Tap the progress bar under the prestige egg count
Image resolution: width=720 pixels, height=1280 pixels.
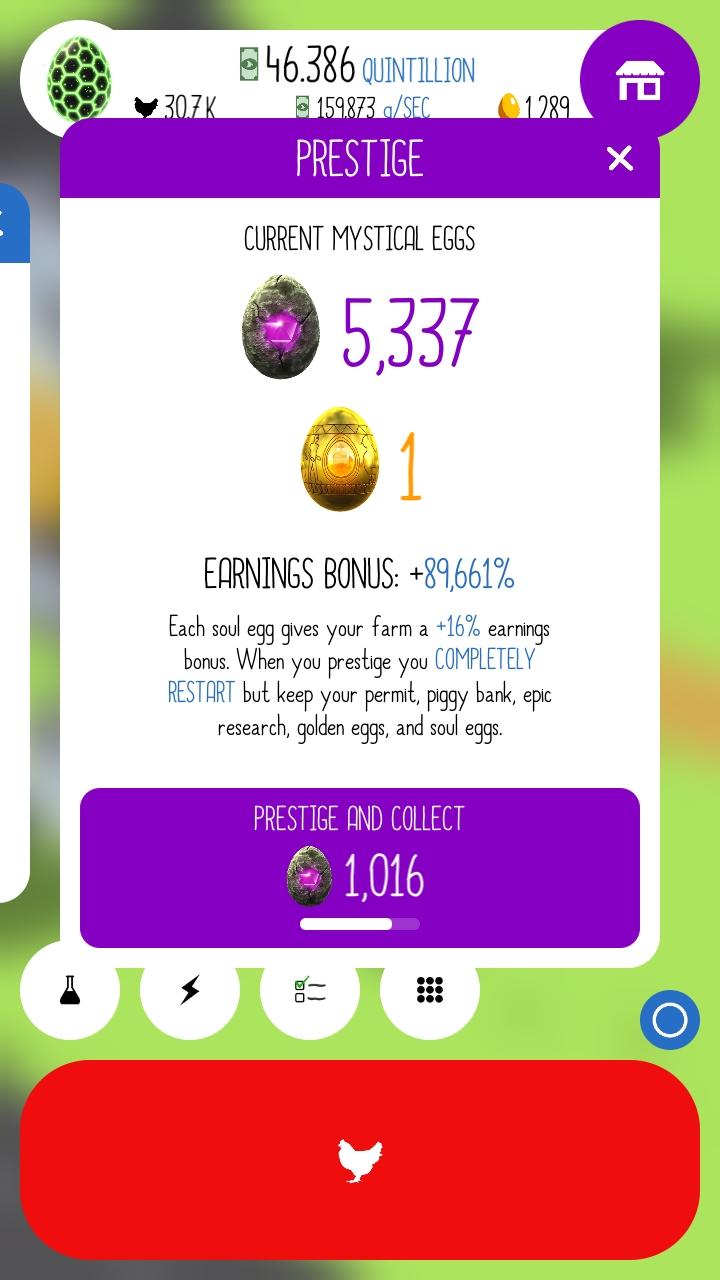coord(359,924)
